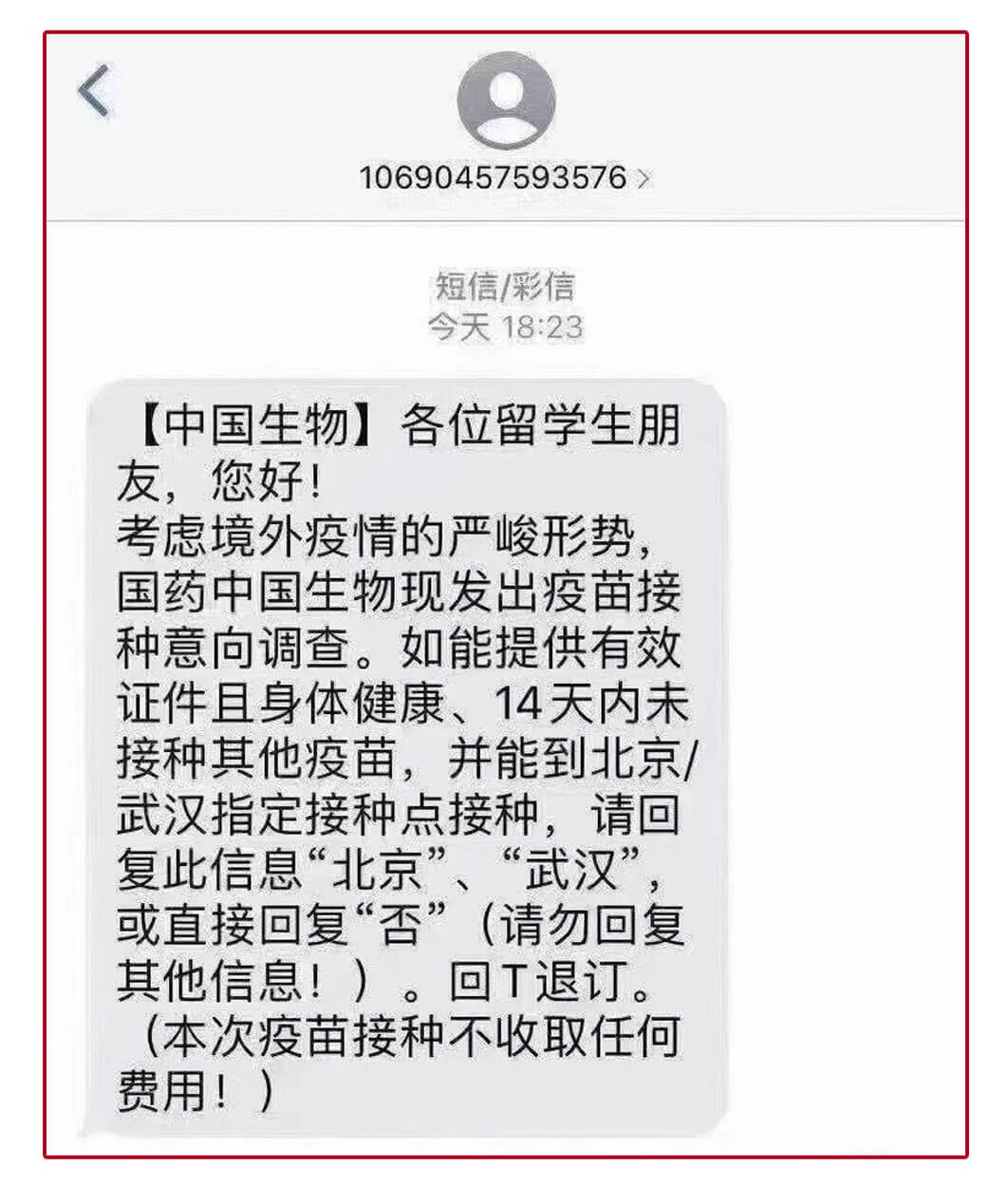
Task: Go back to the messages list
Action: [x=94, y=92]
